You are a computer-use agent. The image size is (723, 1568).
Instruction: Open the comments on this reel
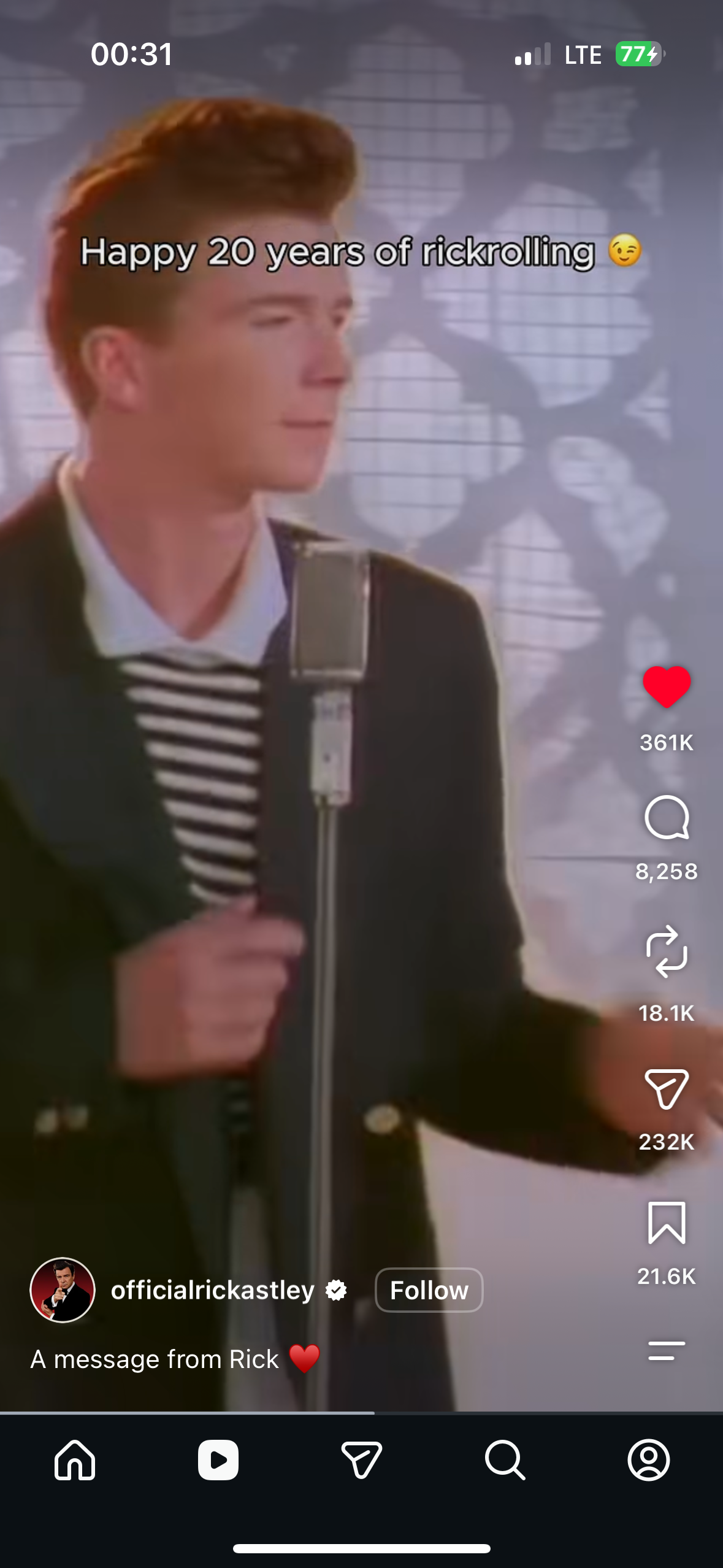click(667, 817)
